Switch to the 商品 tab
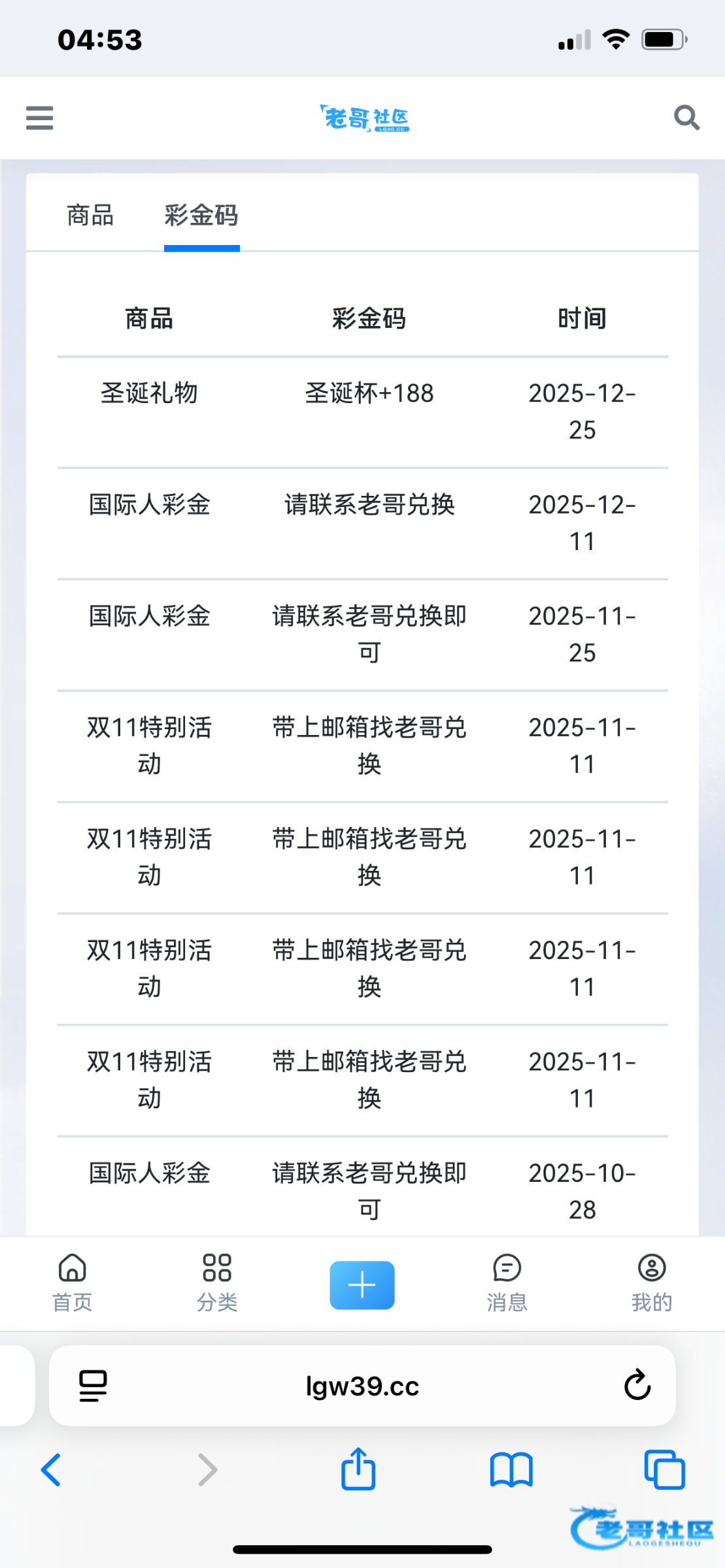This screenshot has height=1568, width=725. pyautogui.click(x=90, y=216)
